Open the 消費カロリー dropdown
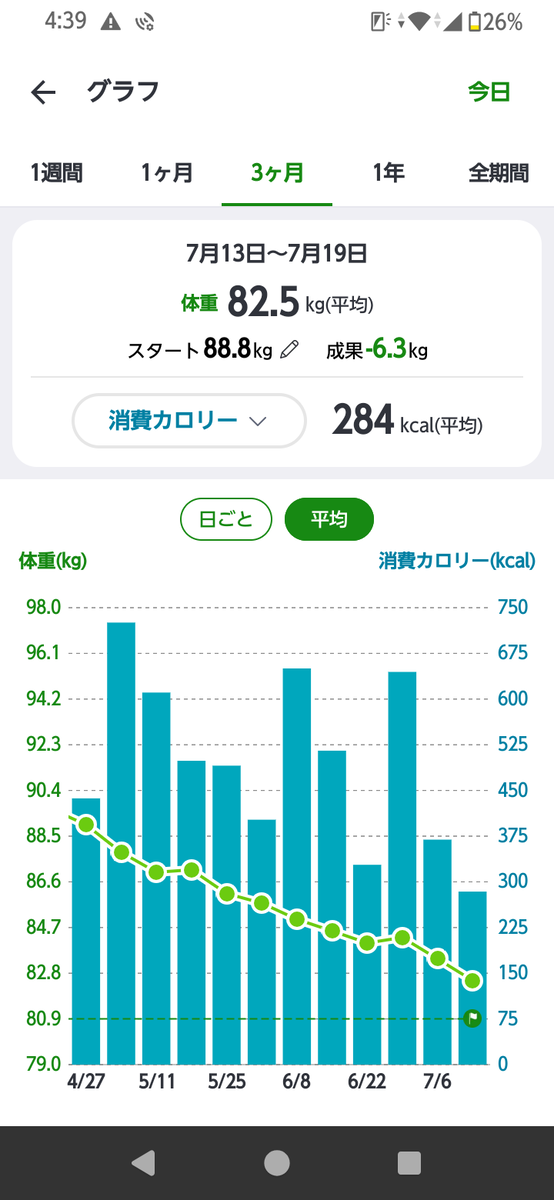This screenshot has width=554, height=1200. pyautogui.click(x=189, y=421)
